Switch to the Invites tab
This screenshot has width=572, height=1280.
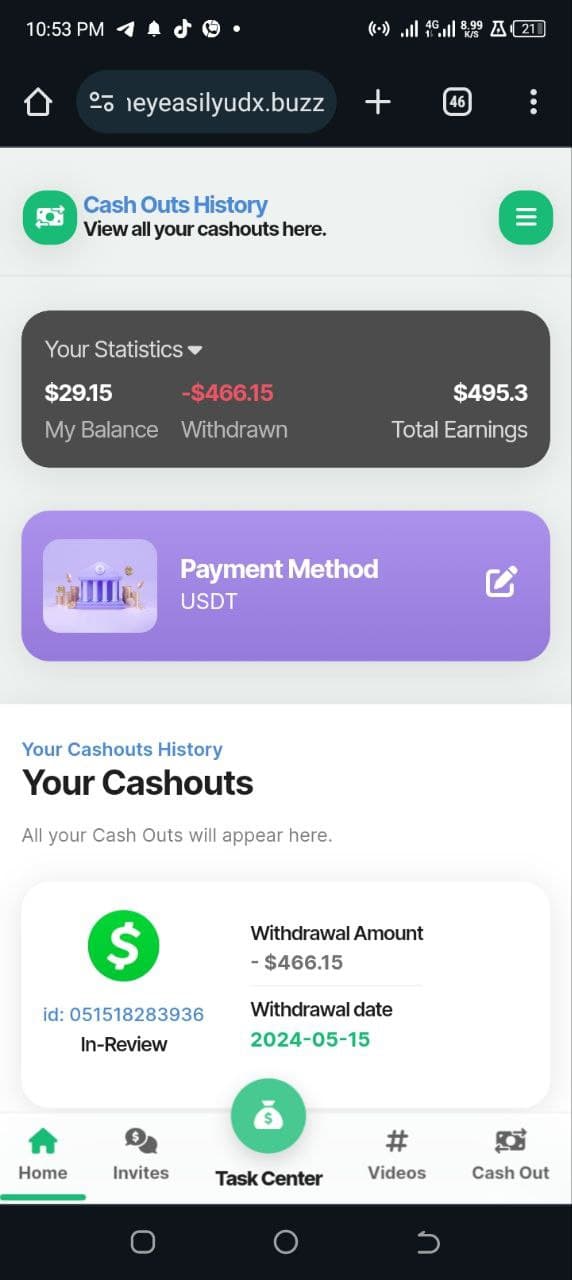coord(141,1156)
